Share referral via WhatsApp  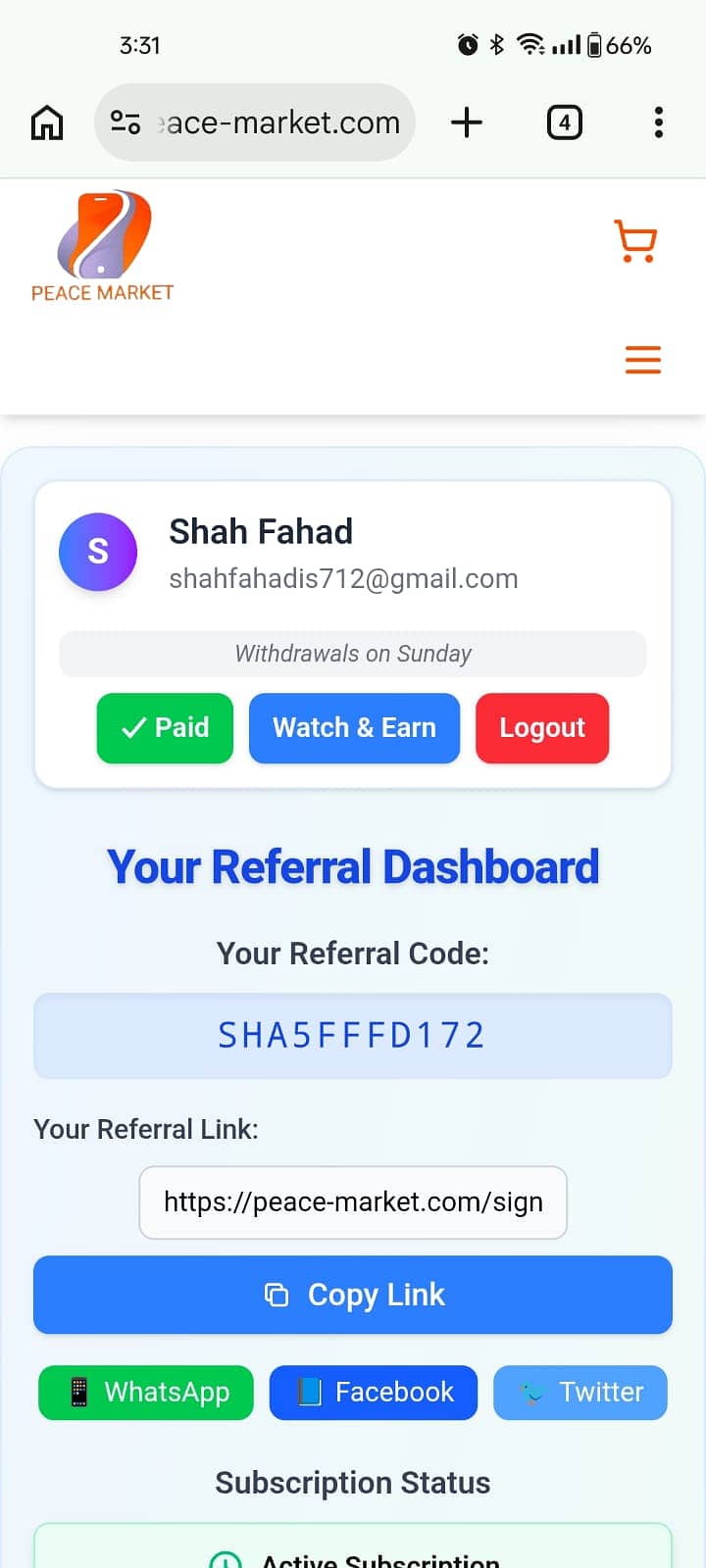pos(146,1393)
